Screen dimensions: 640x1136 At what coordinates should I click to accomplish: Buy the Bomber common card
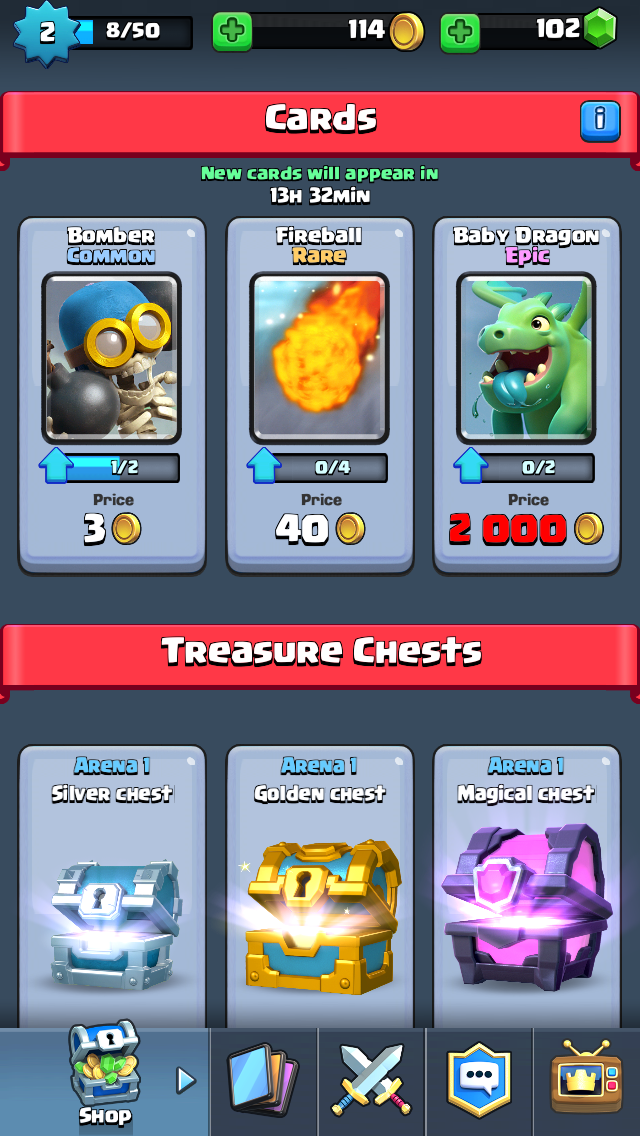pos(112,395)
